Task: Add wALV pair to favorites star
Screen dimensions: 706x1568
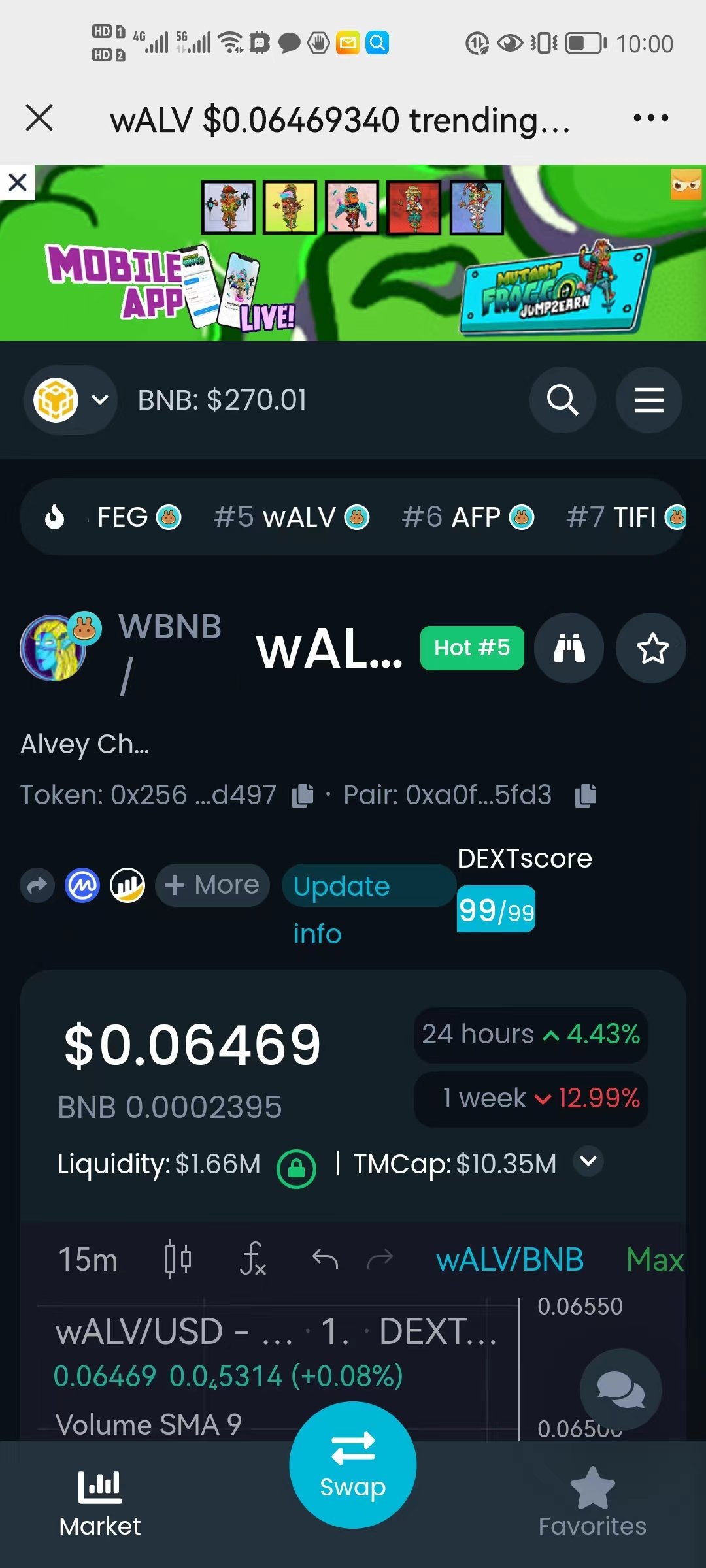Action: point(652,648)
